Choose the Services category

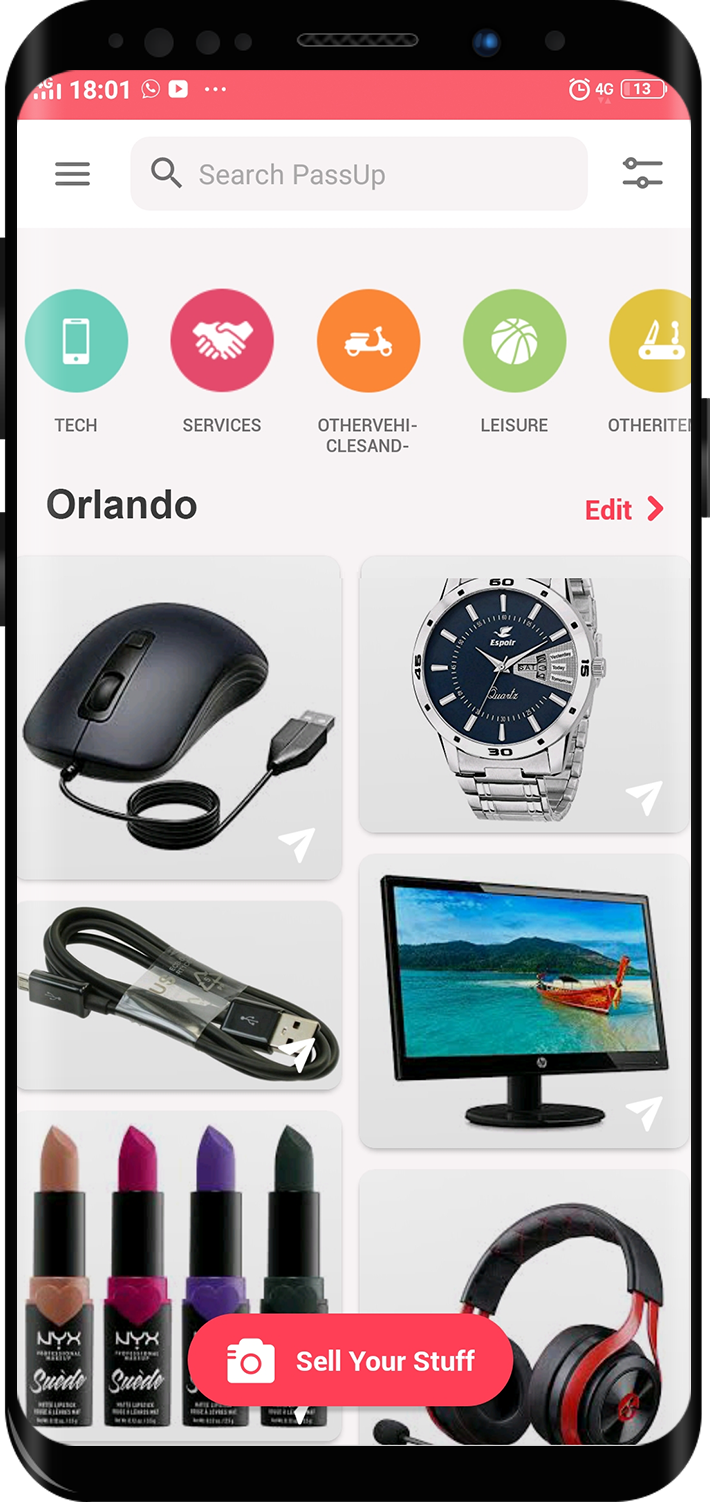(222, 341)
